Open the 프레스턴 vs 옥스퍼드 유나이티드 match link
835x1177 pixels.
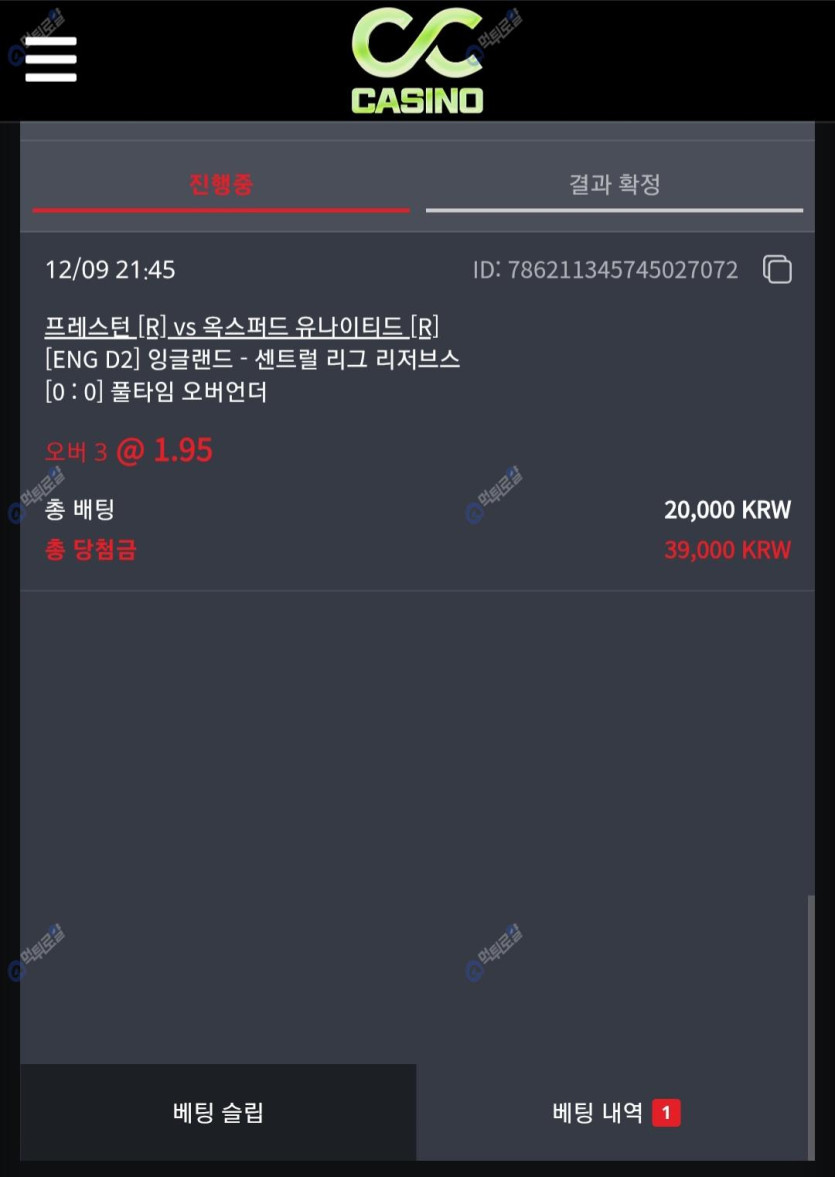242,327
